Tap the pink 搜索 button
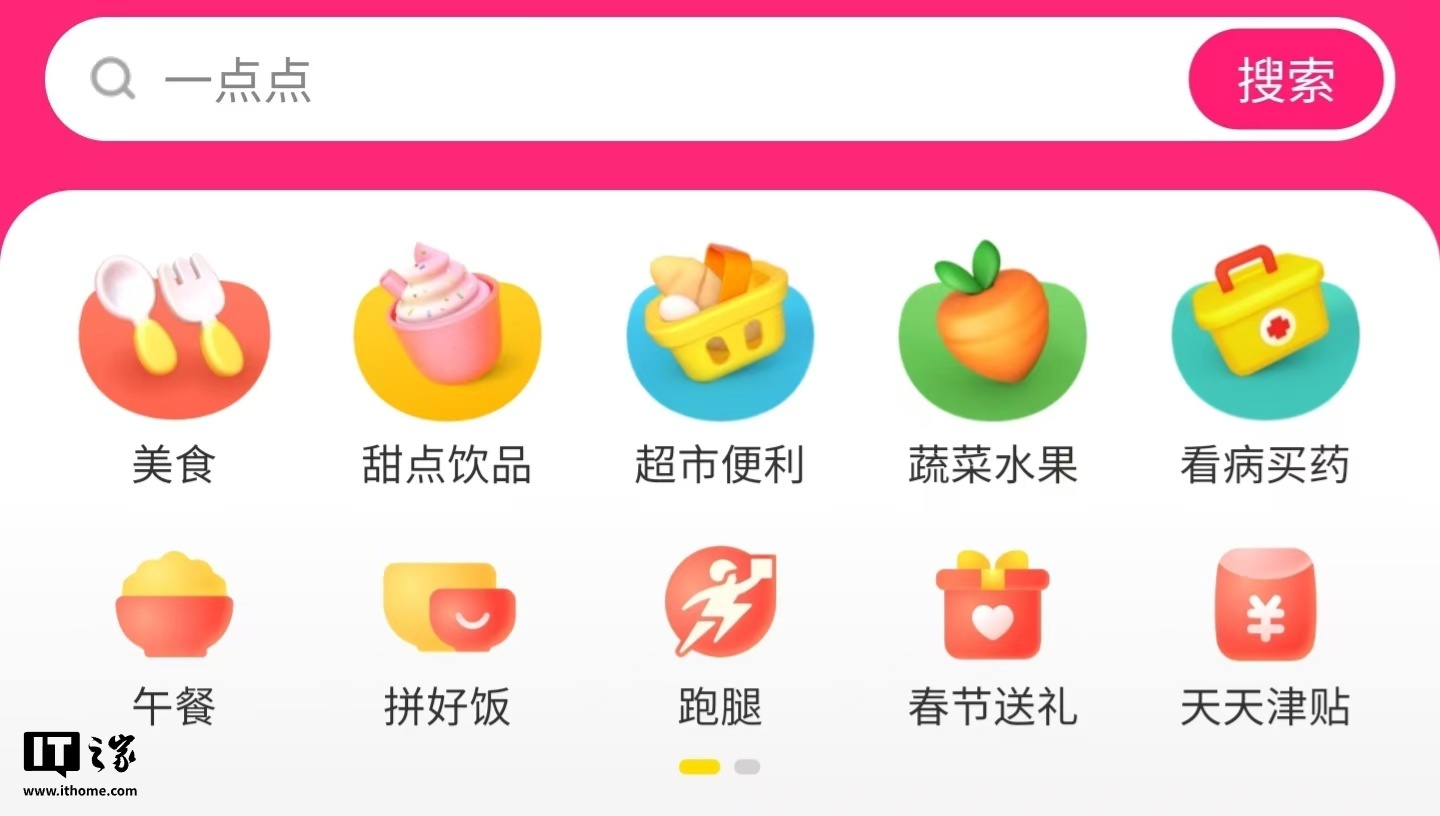Screen dimensions: 1440x816 (x=1286, y=79)
